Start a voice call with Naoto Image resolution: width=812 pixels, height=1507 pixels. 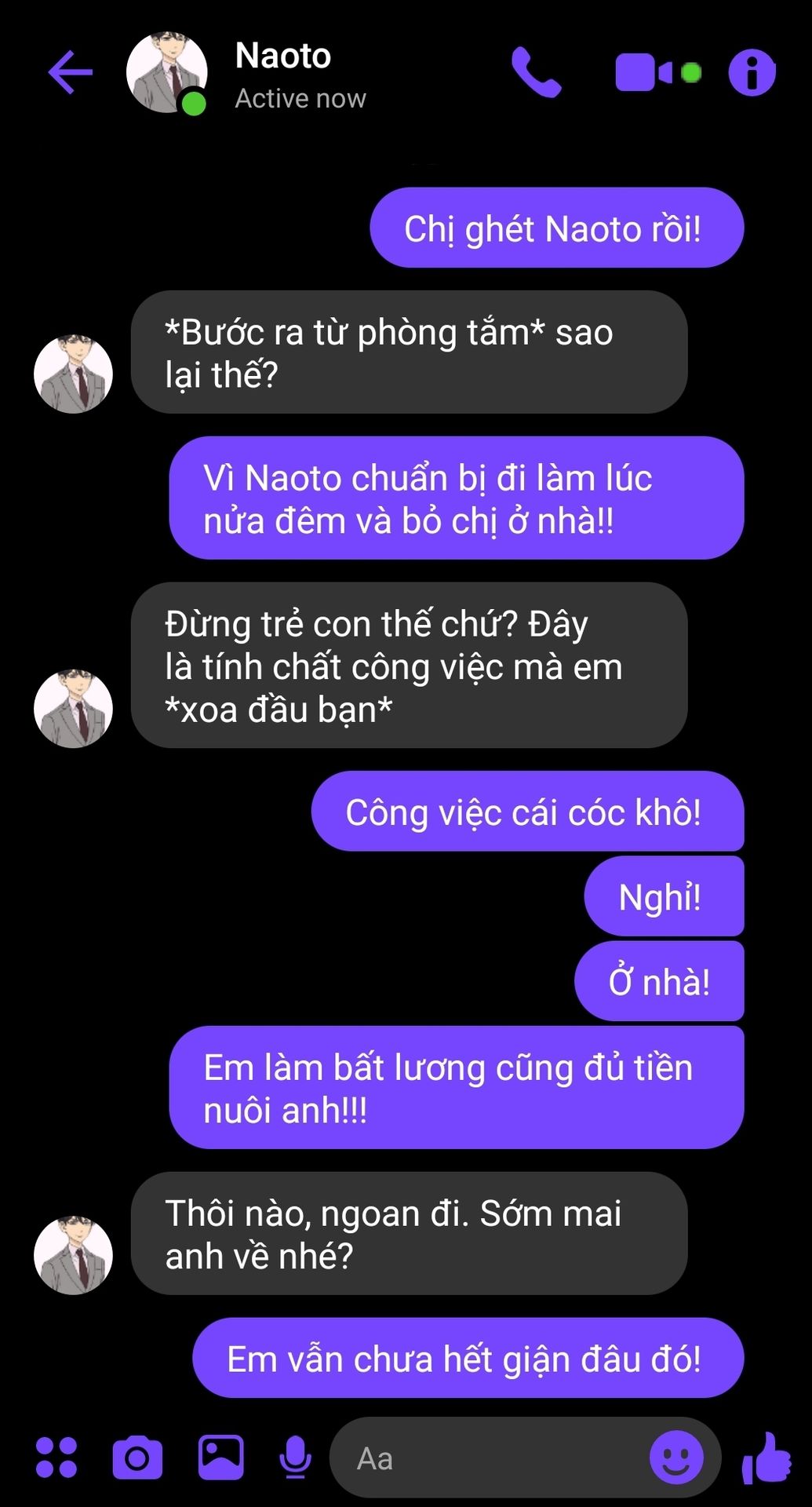tap(537, 72)
